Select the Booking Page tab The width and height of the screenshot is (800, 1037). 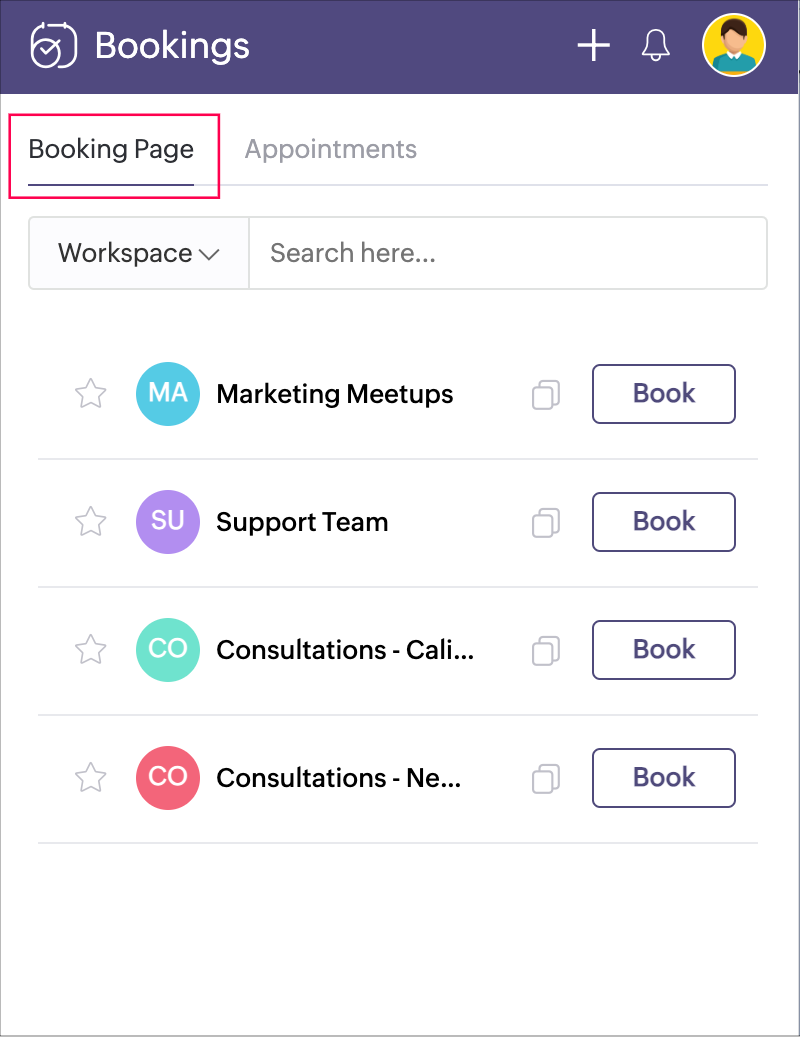(x=111, y=150)
